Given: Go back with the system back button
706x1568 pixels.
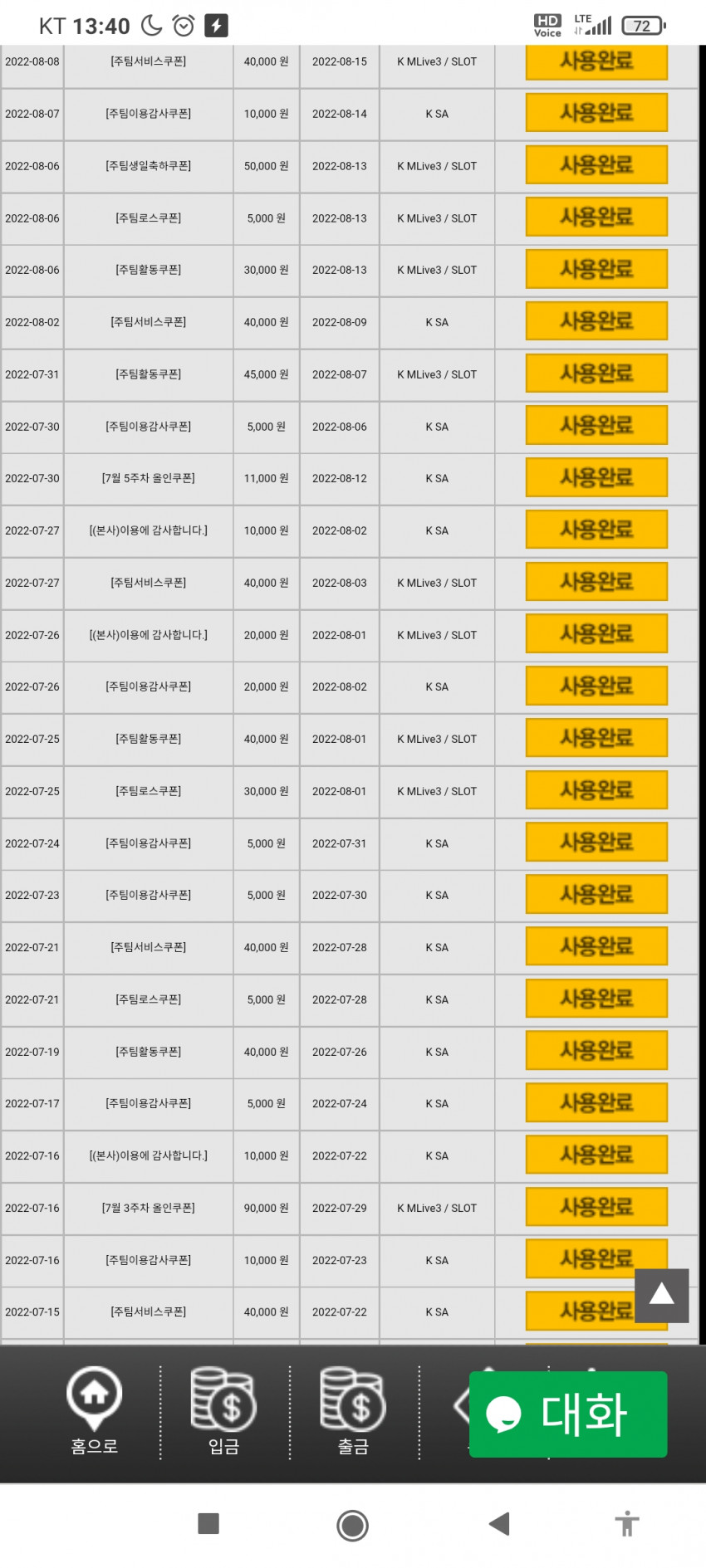Looking at the screenshot, I should (499, 1524).
